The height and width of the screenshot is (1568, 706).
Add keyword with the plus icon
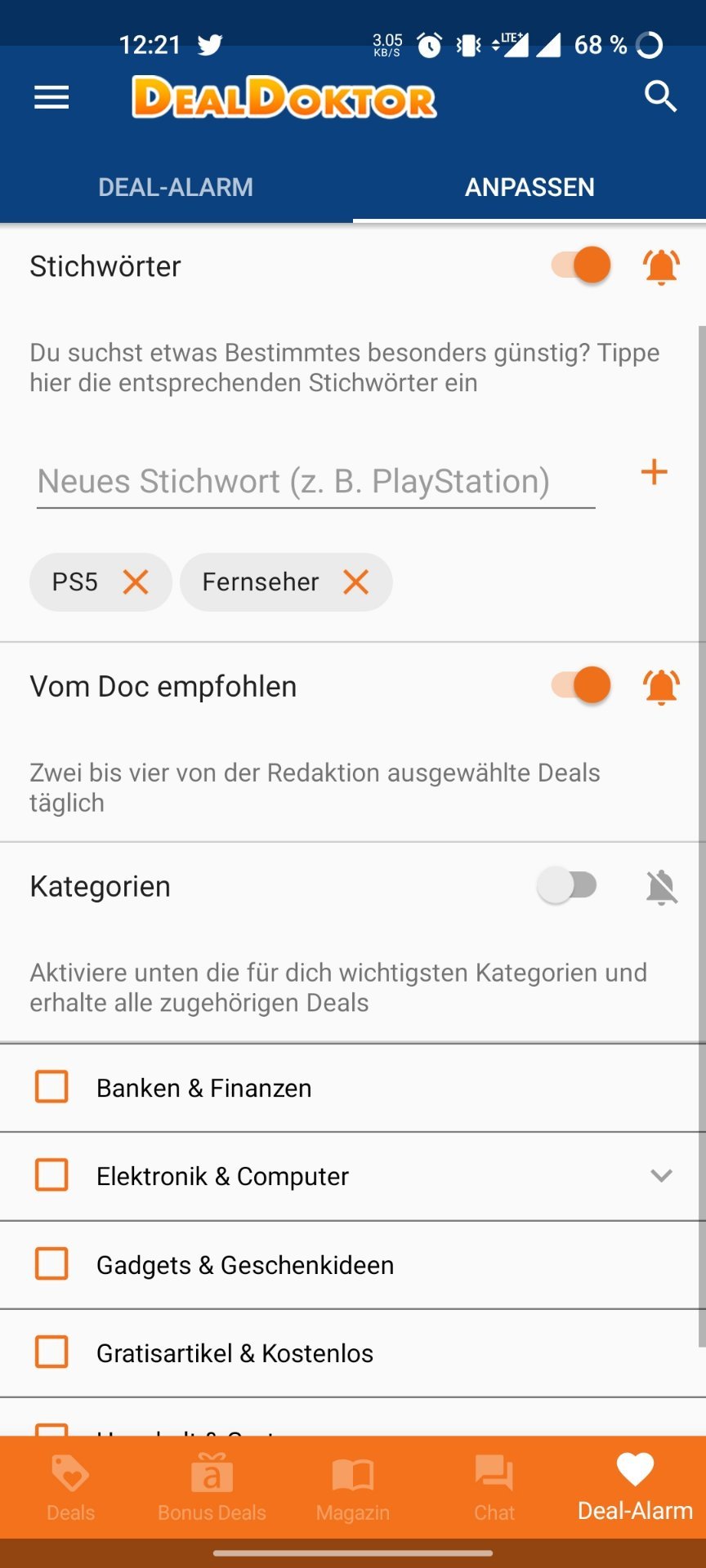(654, 472)
